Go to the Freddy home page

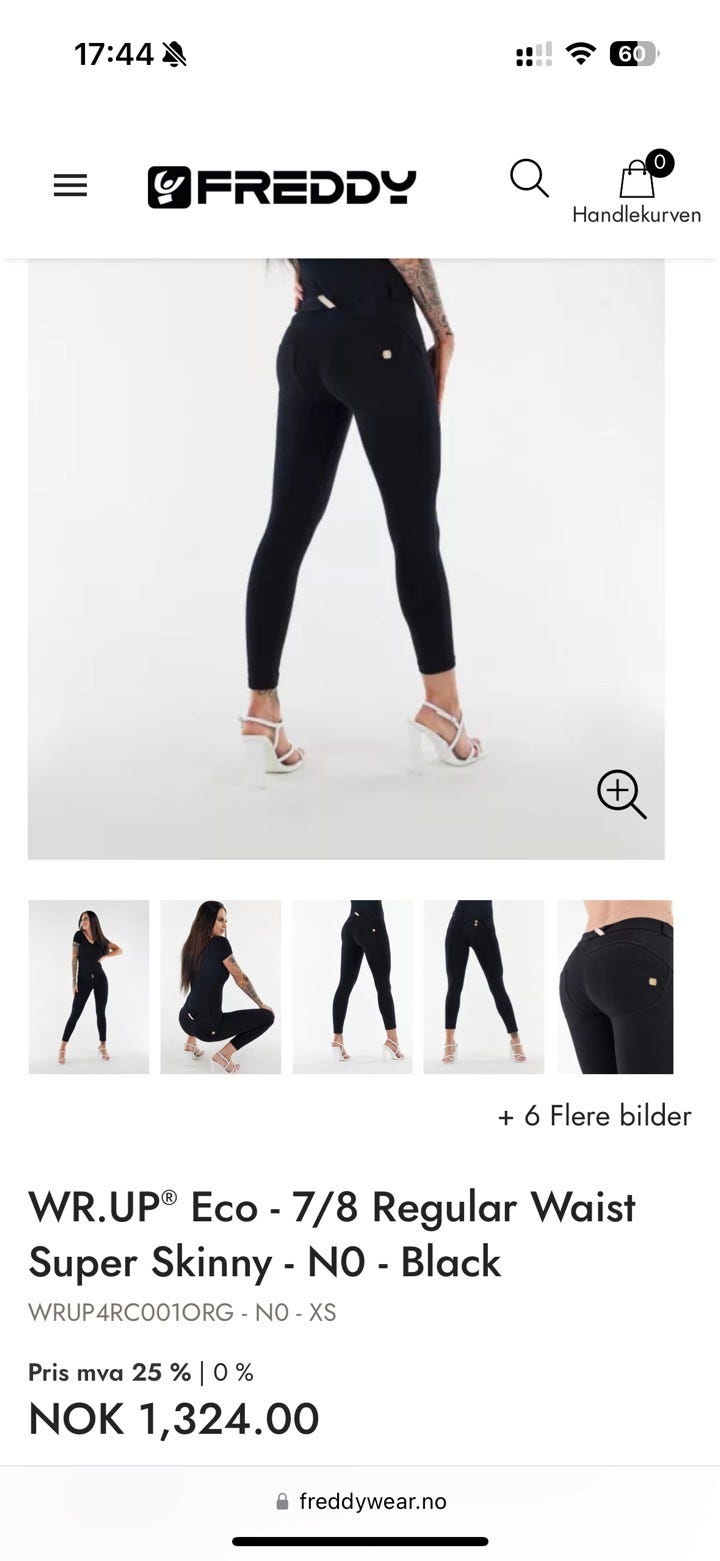(x=281, y=187)
